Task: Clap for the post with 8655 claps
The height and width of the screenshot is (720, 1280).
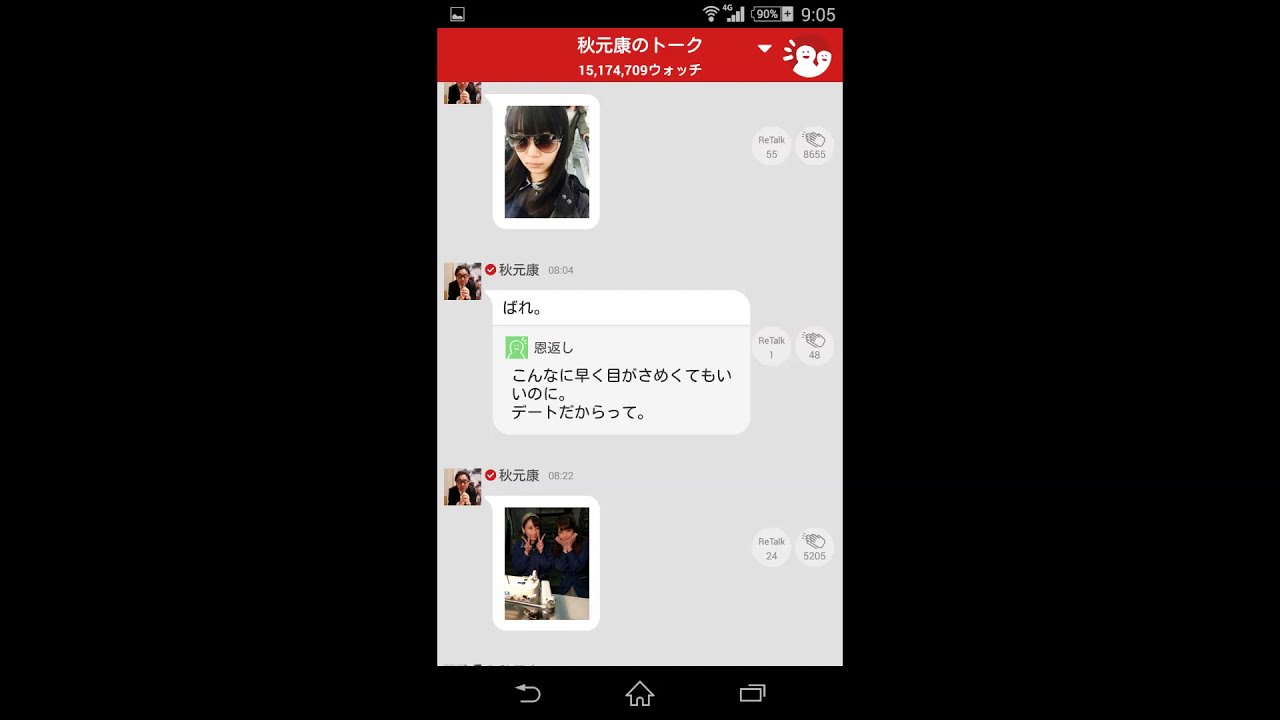Action: (x=814, y=146)
